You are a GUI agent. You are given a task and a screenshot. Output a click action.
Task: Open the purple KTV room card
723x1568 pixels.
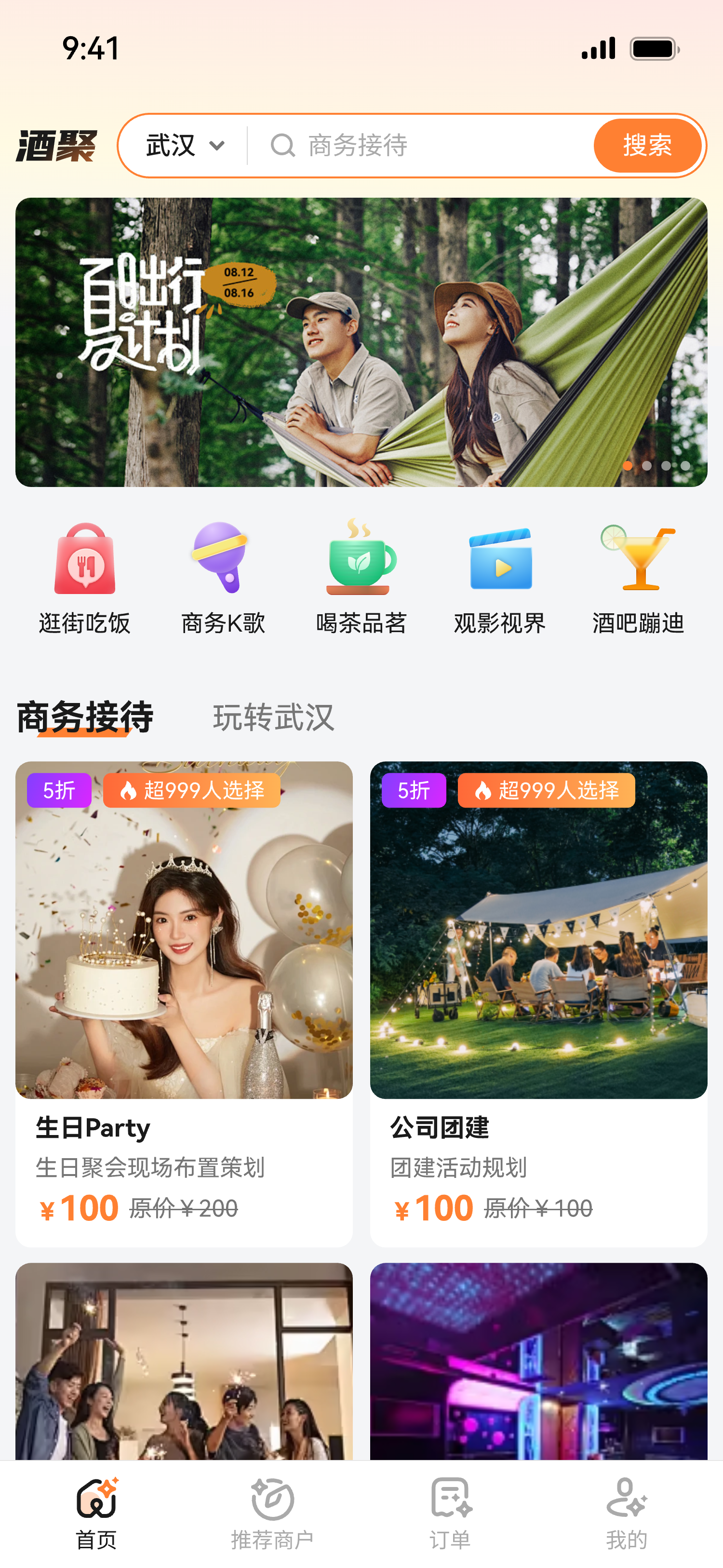coord(538,1361)
